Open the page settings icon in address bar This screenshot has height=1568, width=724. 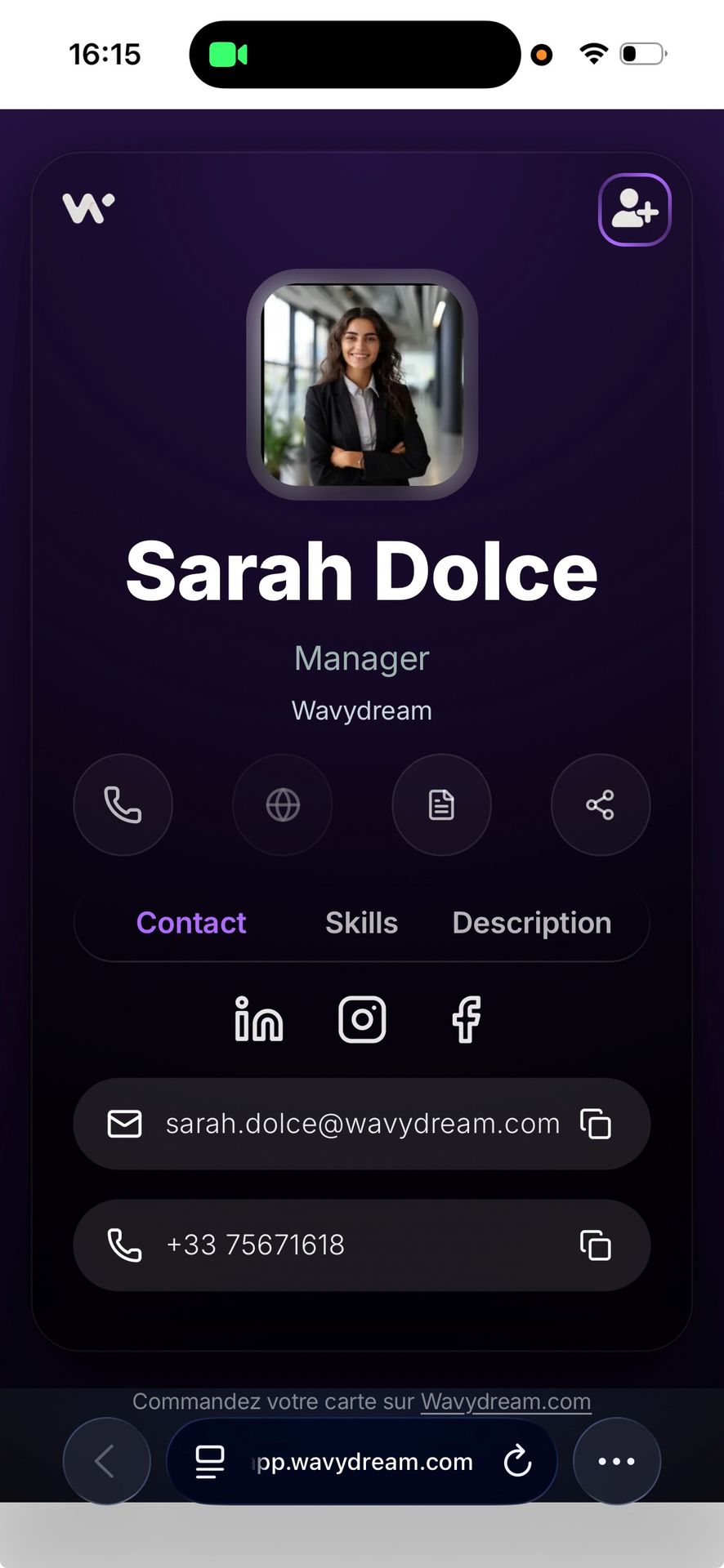(x=210, y=1461)
